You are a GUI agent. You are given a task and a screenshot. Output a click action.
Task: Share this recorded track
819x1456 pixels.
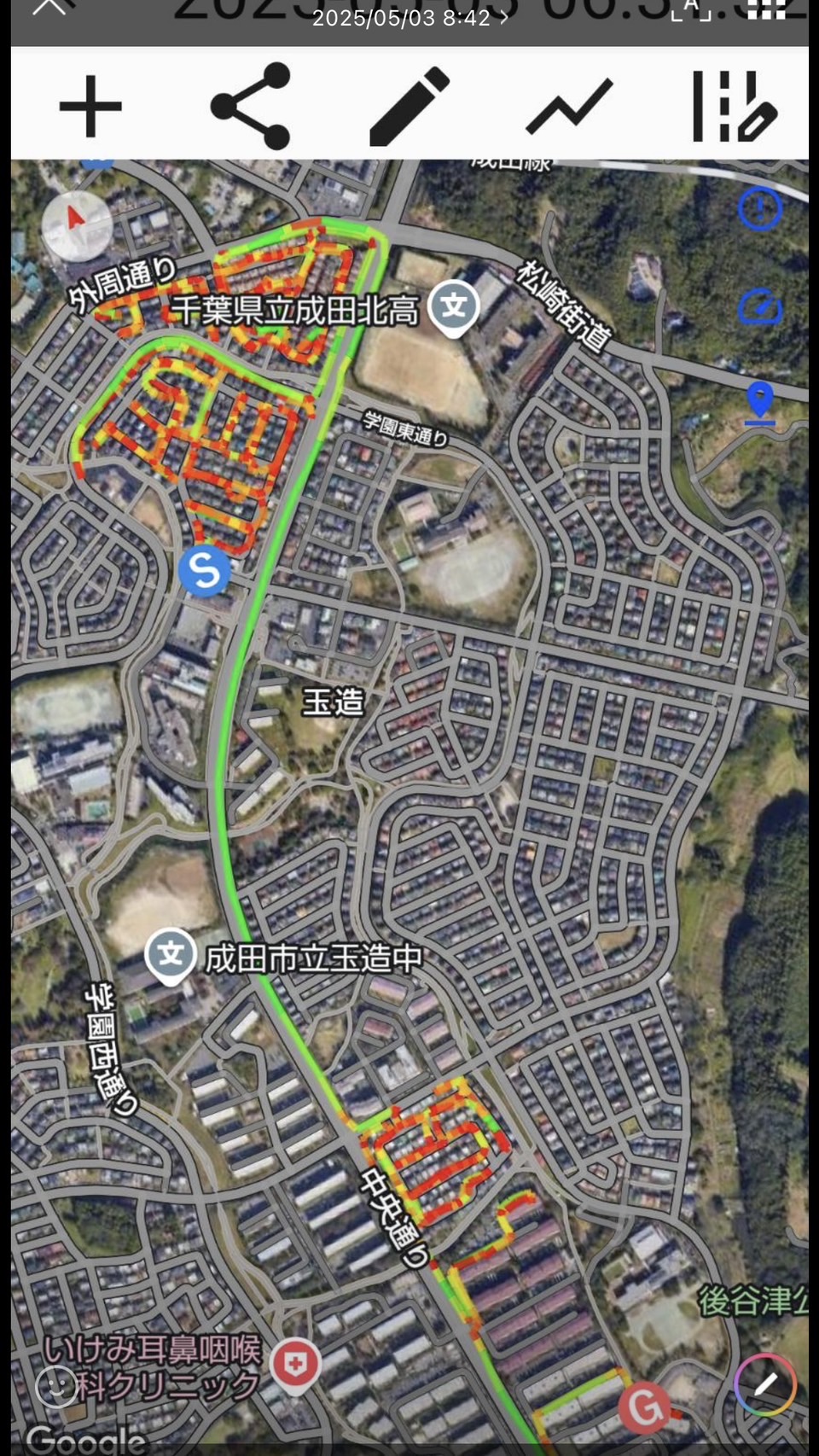coord(251,106)
